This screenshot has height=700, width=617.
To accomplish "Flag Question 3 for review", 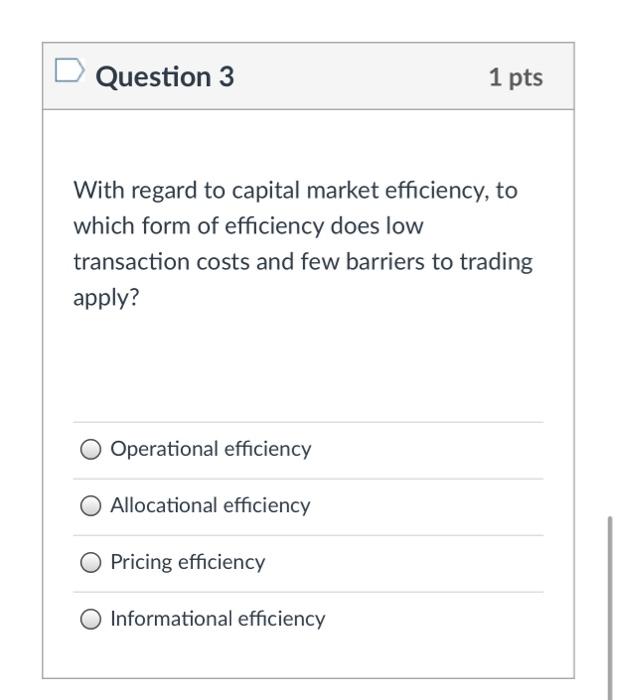I will point(69,73).
